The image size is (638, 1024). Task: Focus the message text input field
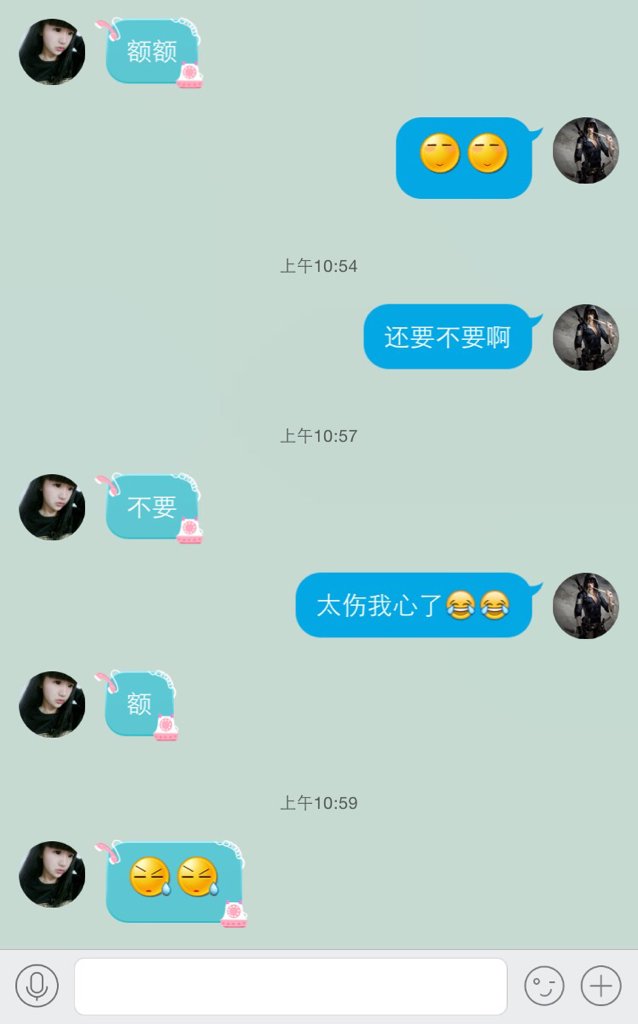[x=290, y=986]
